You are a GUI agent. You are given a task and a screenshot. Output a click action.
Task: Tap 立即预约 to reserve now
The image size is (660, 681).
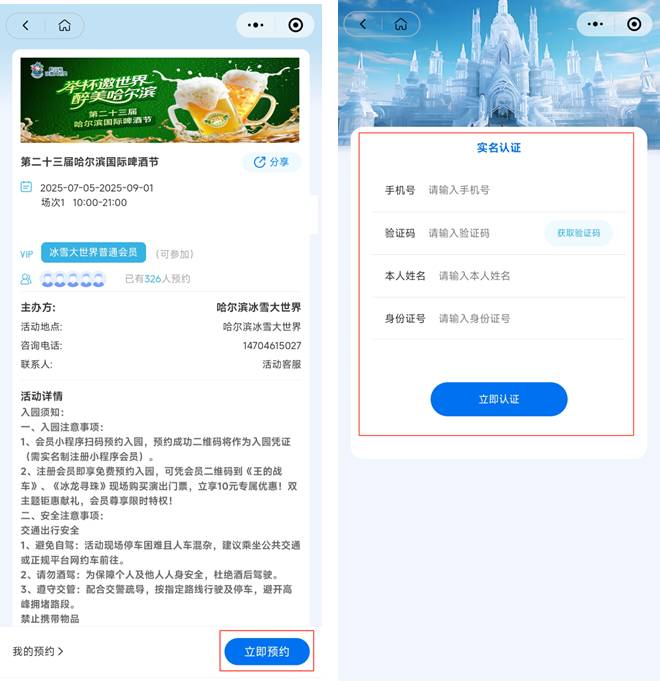(x=267, y=652)
